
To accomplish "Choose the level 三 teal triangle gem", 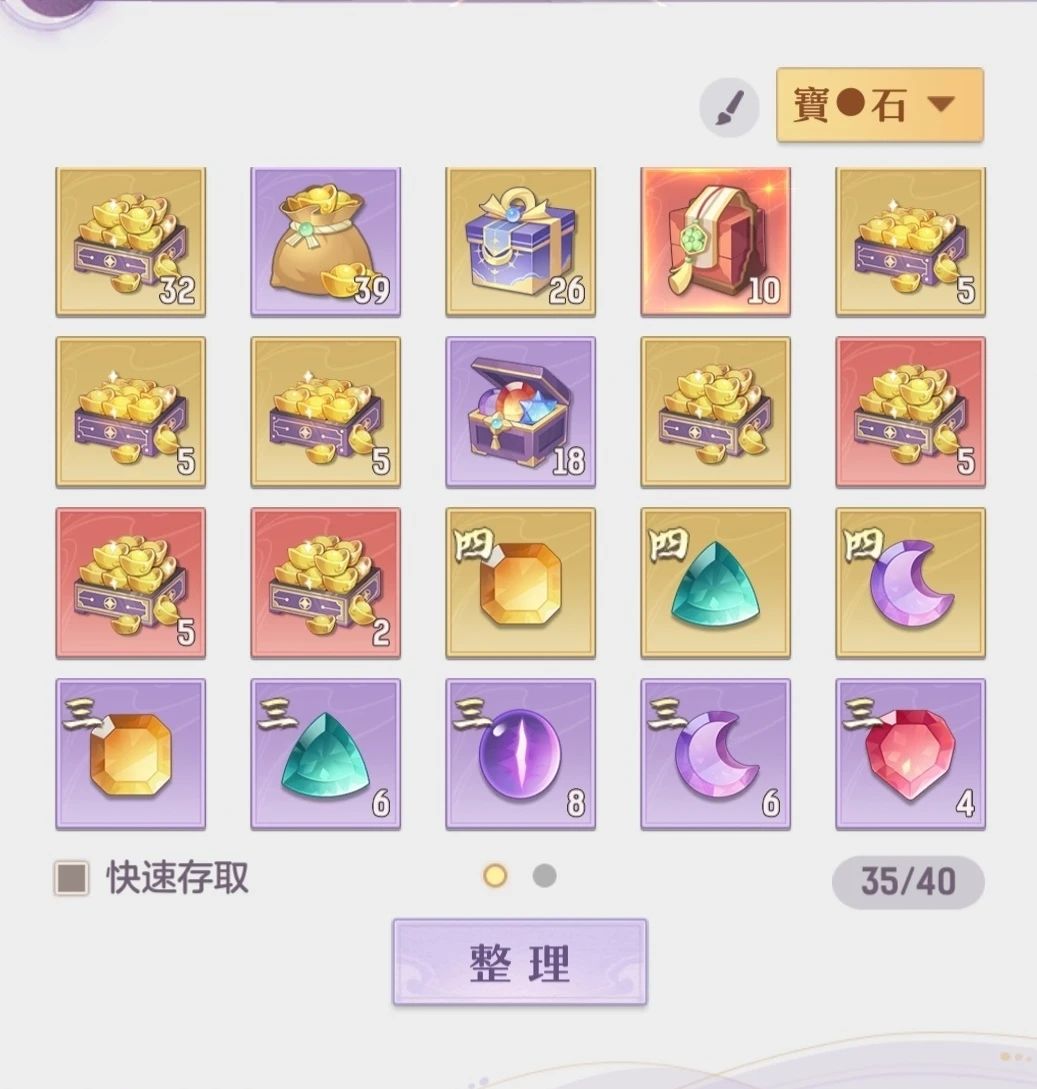I will coord(325,754).
